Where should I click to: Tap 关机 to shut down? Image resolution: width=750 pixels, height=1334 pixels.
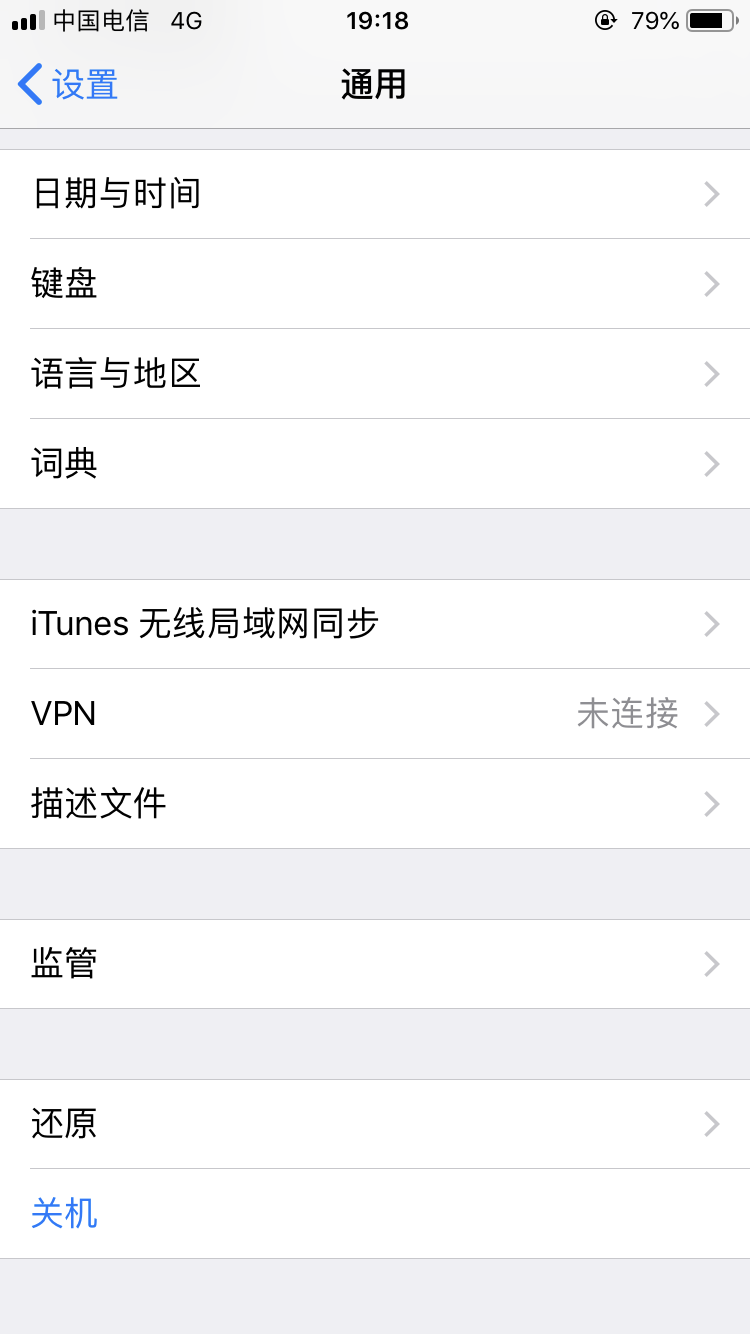[x=65, y=1214]
